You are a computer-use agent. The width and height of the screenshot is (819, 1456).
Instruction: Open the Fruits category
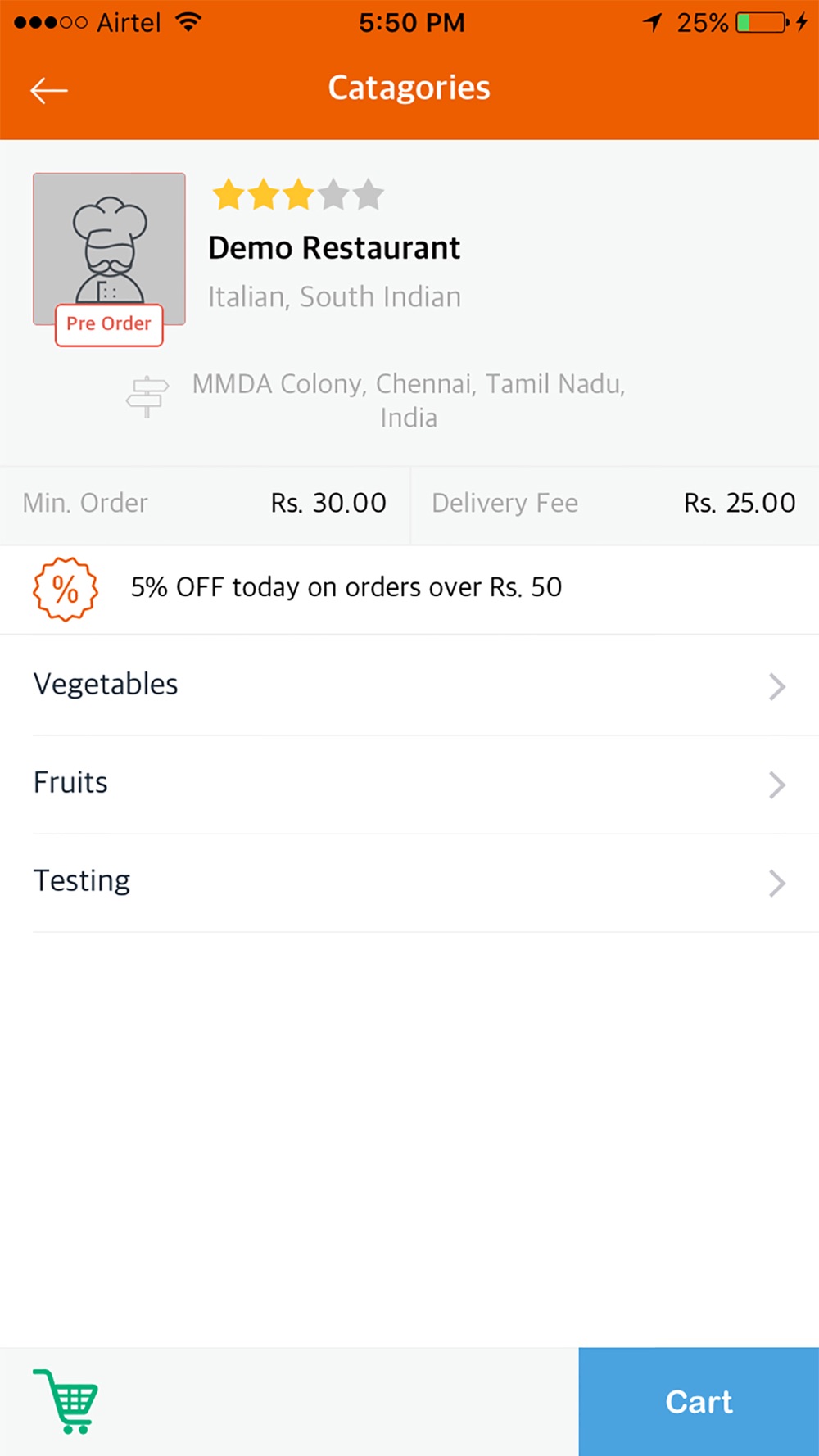coord(409,785)
